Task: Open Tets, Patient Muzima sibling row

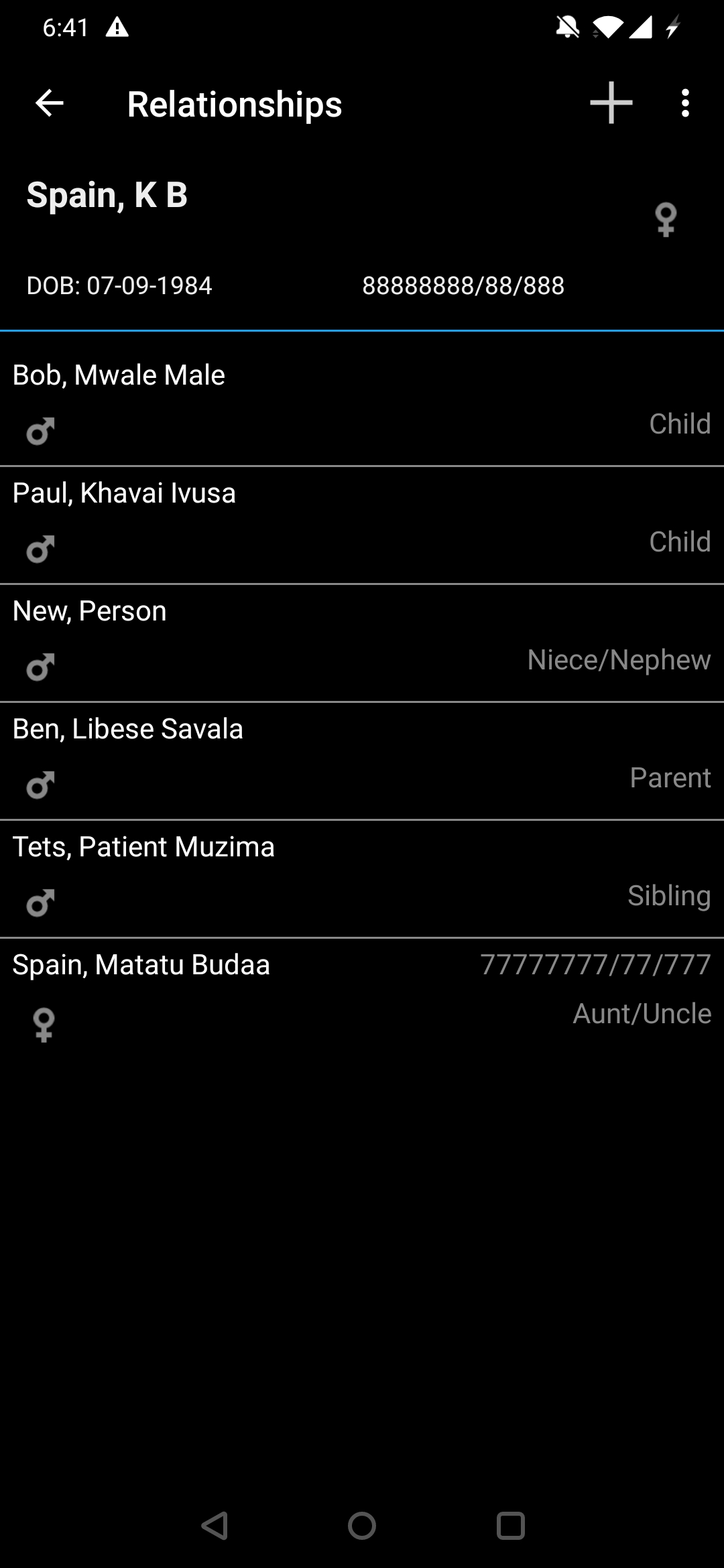Action: coord(362,879)
